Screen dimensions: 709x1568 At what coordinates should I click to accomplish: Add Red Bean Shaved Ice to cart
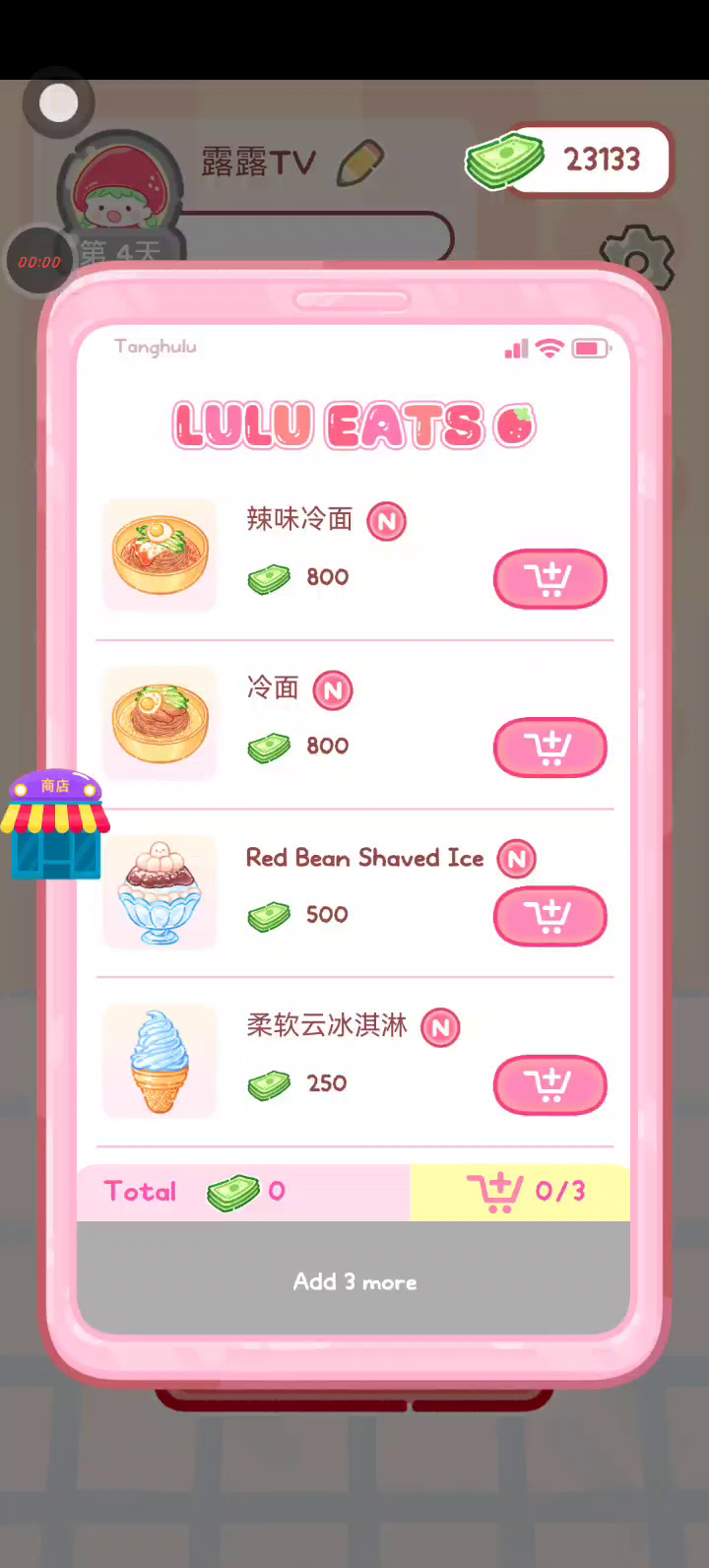coord(549,916)
